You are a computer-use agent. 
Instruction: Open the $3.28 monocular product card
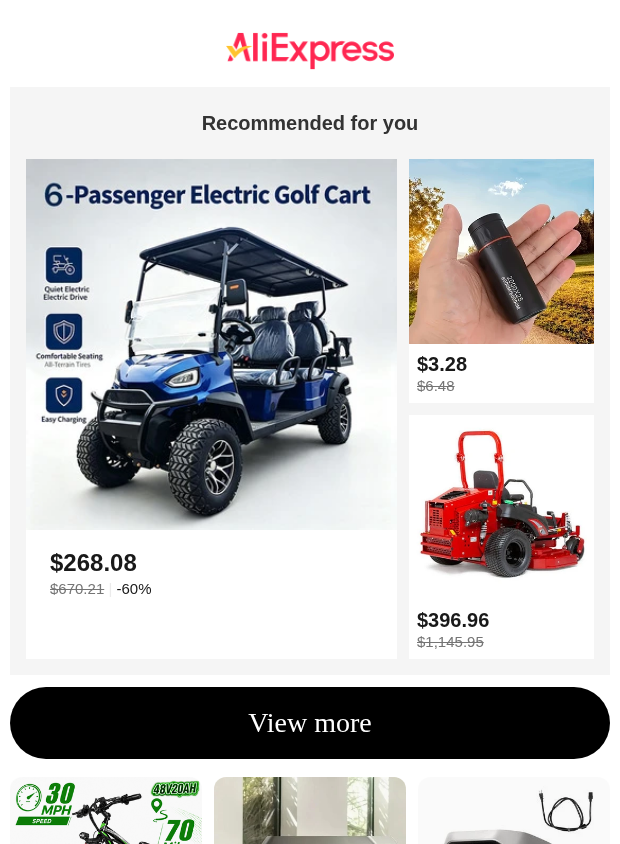click(x=501, y=280)
